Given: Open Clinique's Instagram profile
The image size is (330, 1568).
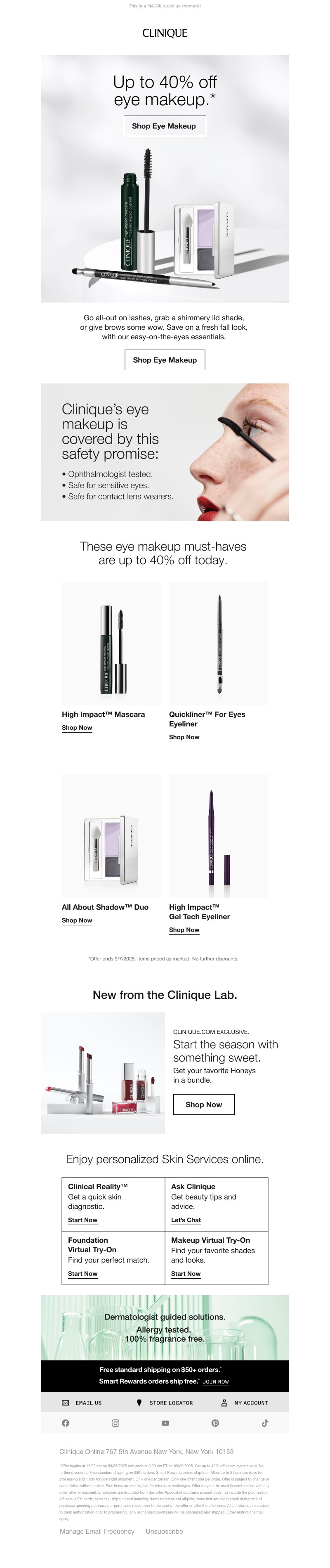Looking at the screenshot, I should click(115, 1423).
